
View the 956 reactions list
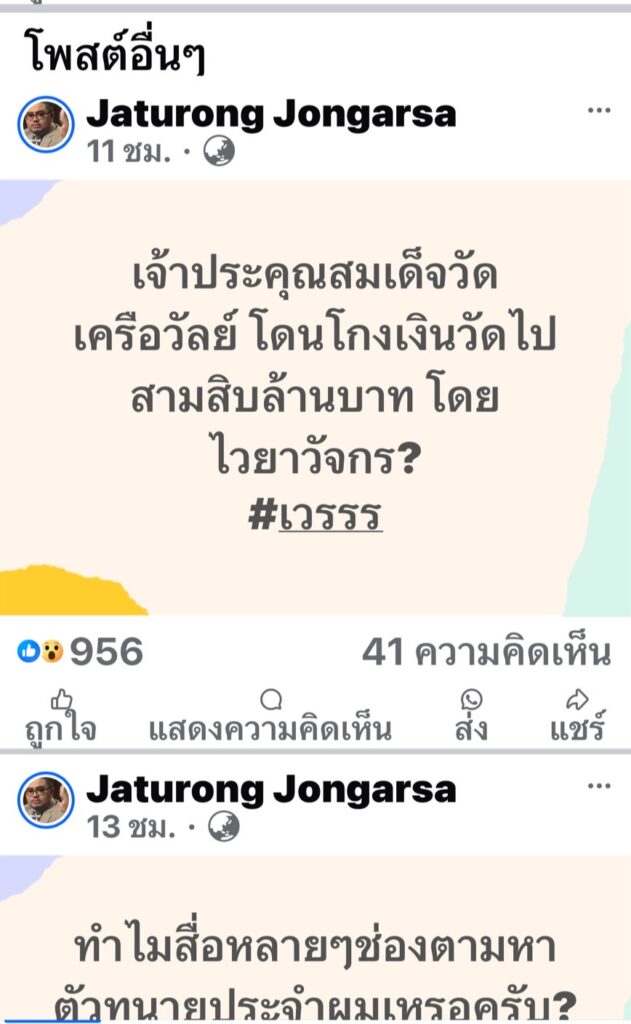pyautogui.click(x=82, y=653)
